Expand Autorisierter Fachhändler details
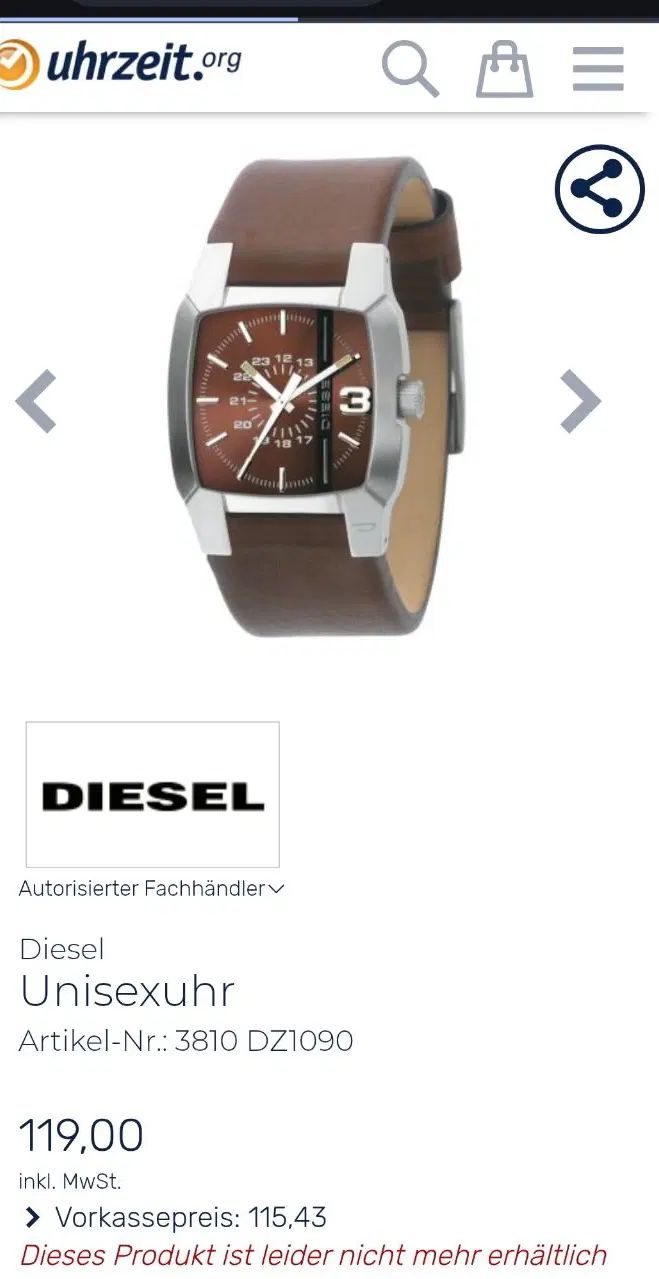This screenshot has width=659, height=1279. coord(151,888)
